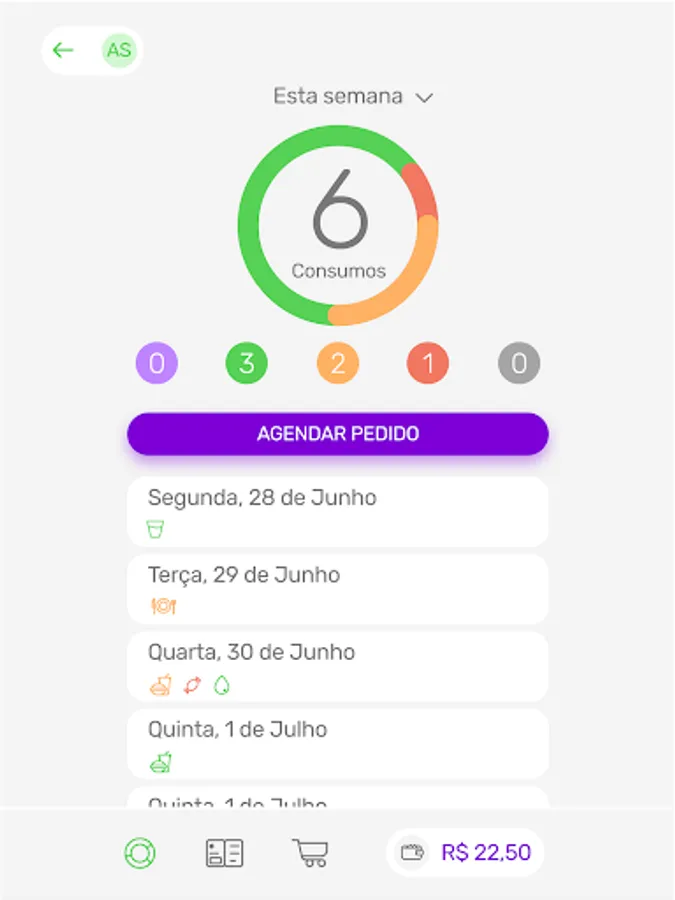Switch to the consumption ring tab

[139, 853]
